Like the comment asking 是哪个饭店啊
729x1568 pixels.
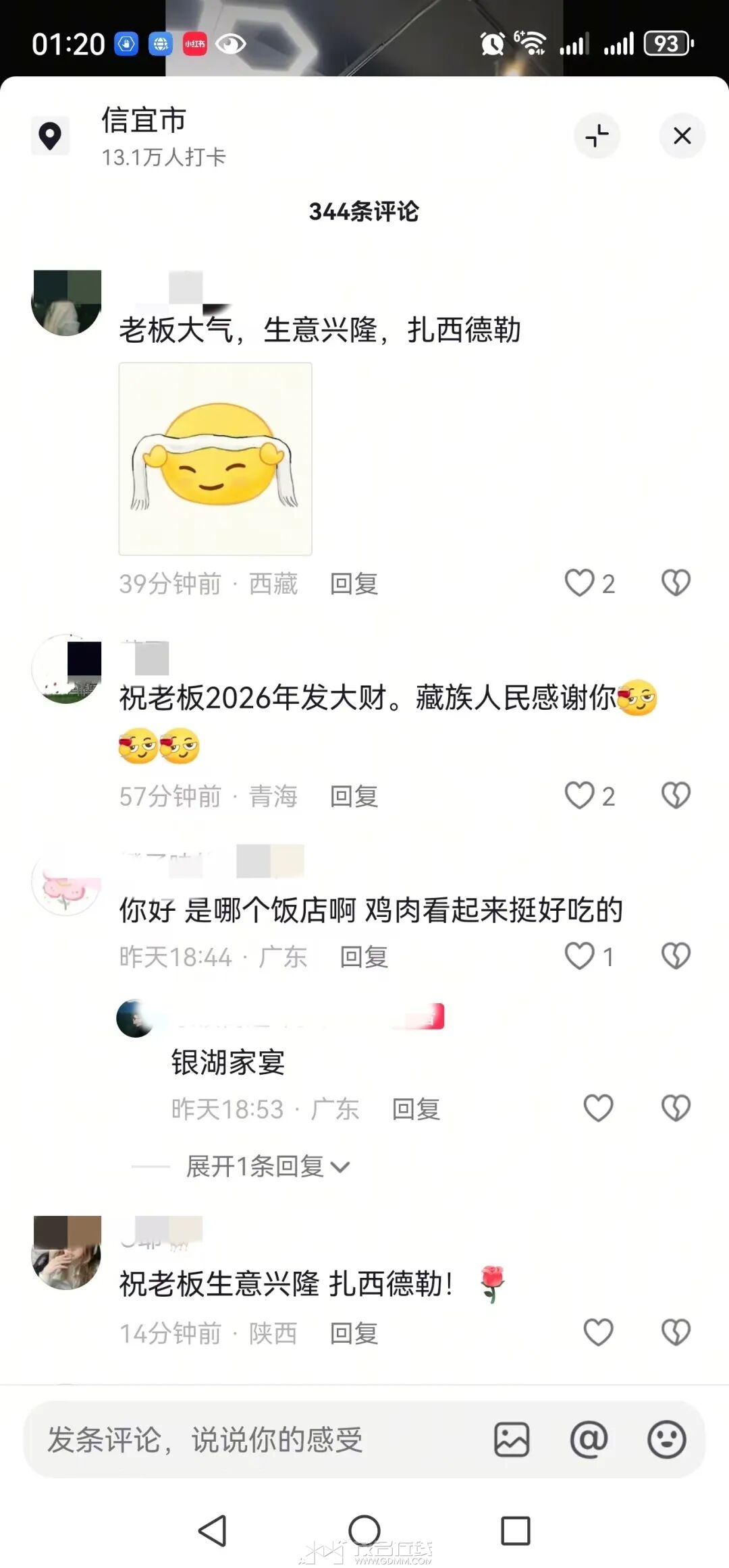579,956
